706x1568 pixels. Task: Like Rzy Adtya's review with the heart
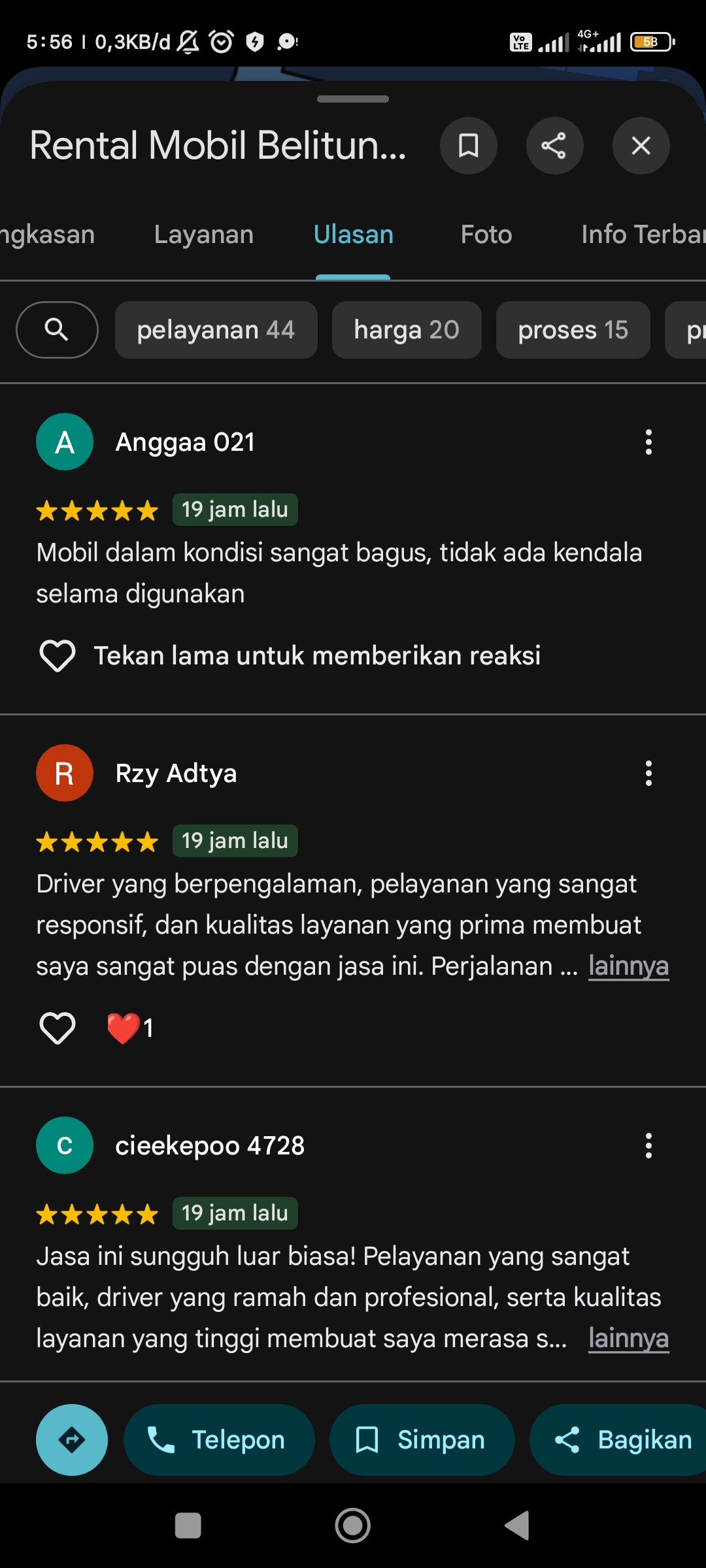[x=58, y=1028]
